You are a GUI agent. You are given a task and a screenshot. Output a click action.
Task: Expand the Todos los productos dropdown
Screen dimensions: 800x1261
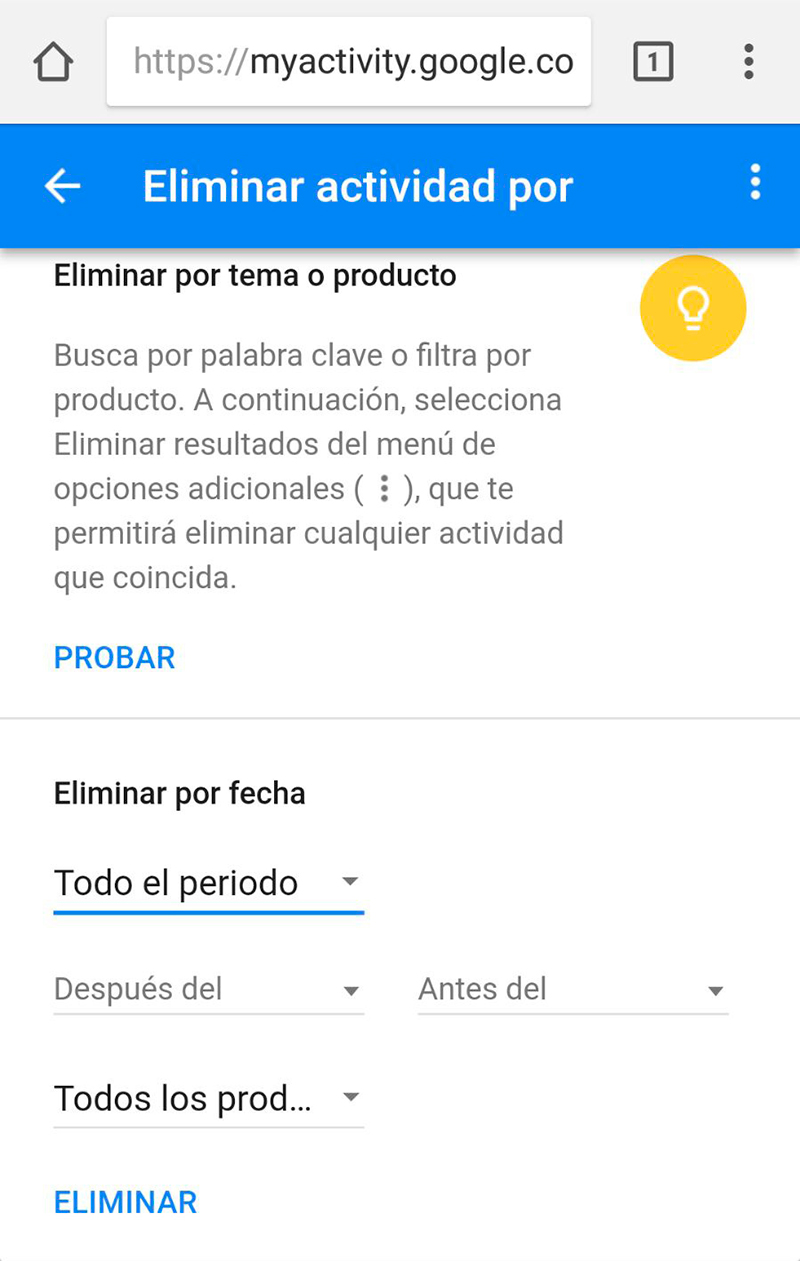pos(207,1099)
